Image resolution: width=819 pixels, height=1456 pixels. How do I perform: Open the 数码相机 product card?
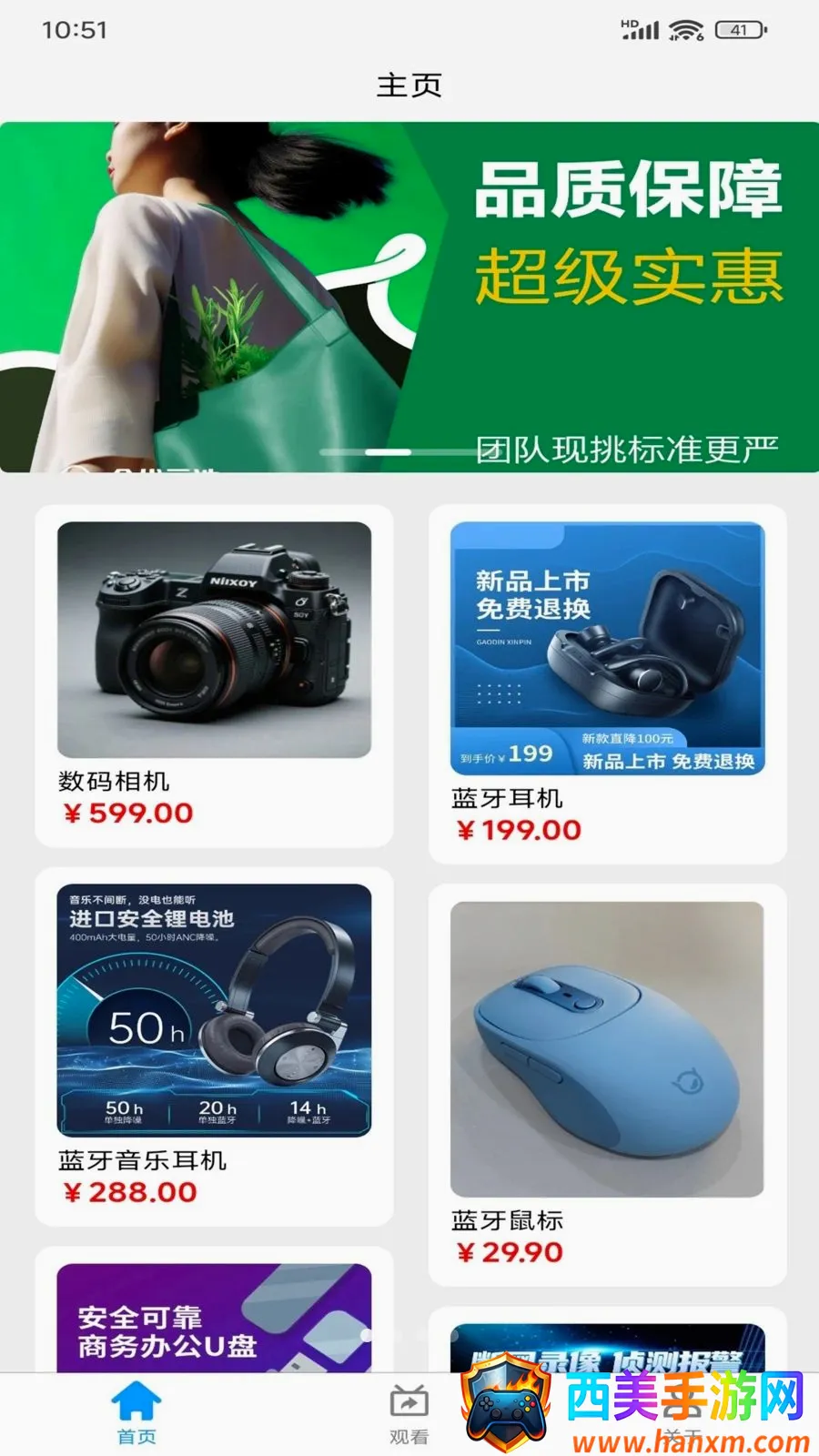(214, 676)
